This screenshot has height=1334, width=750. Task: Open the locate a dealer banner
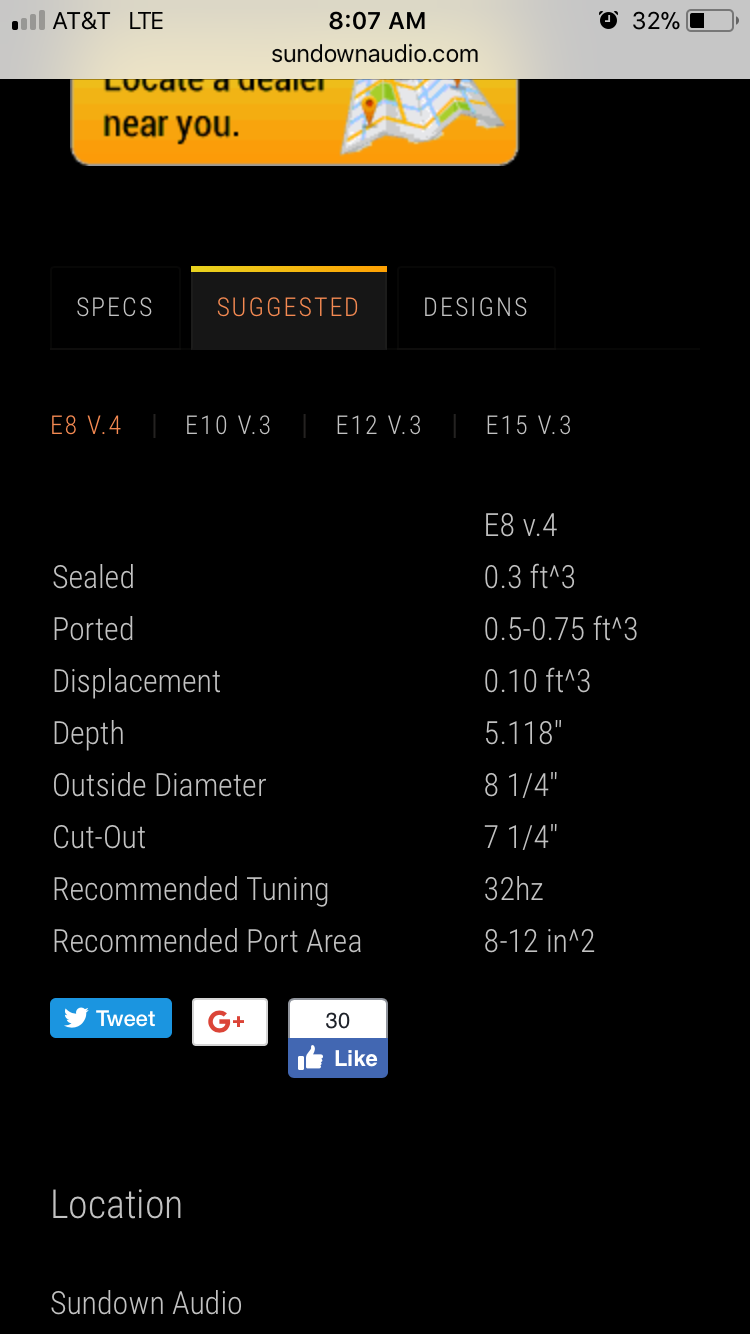click(294, 122)
